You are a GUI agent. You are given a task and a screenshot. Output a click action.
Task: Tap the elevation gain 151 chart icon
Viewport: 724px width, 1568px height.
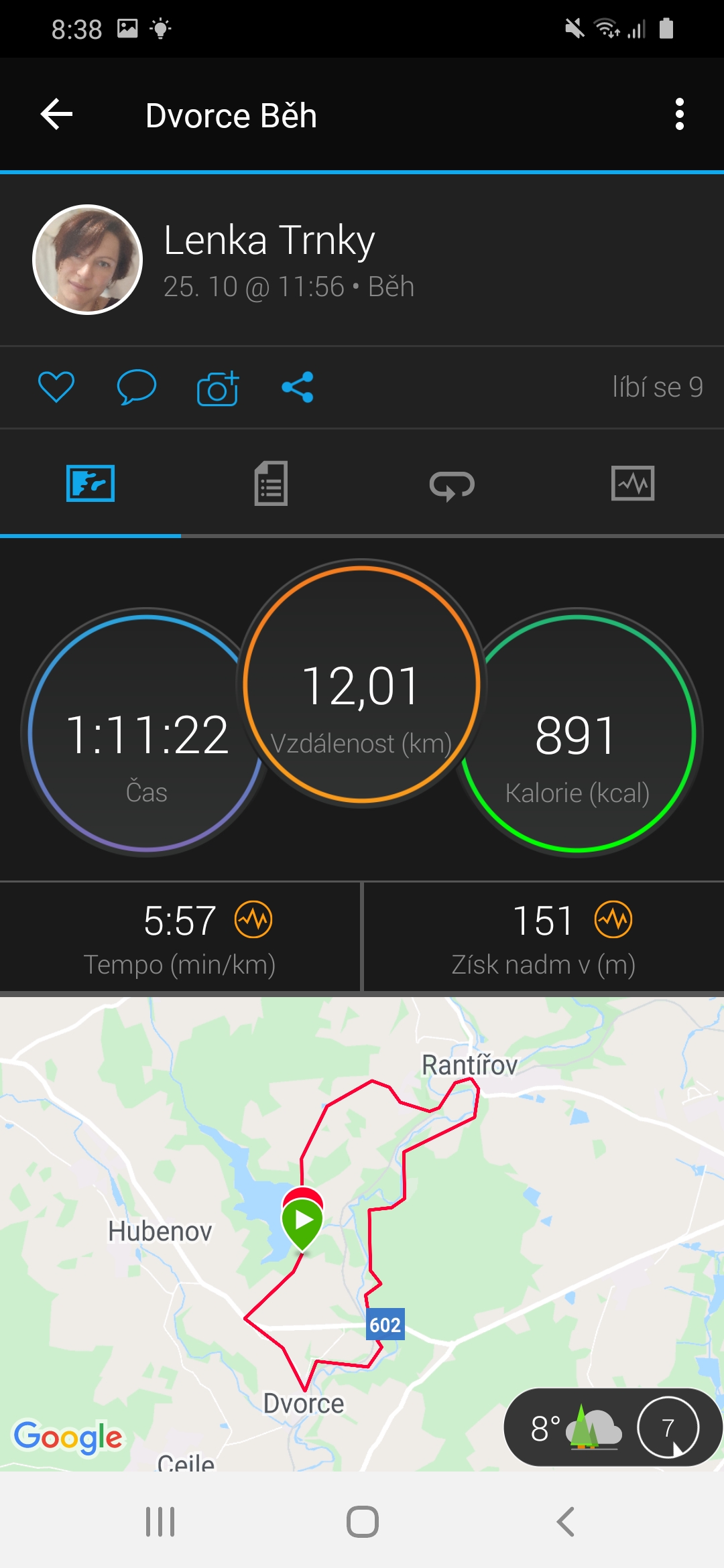point(613,920)
